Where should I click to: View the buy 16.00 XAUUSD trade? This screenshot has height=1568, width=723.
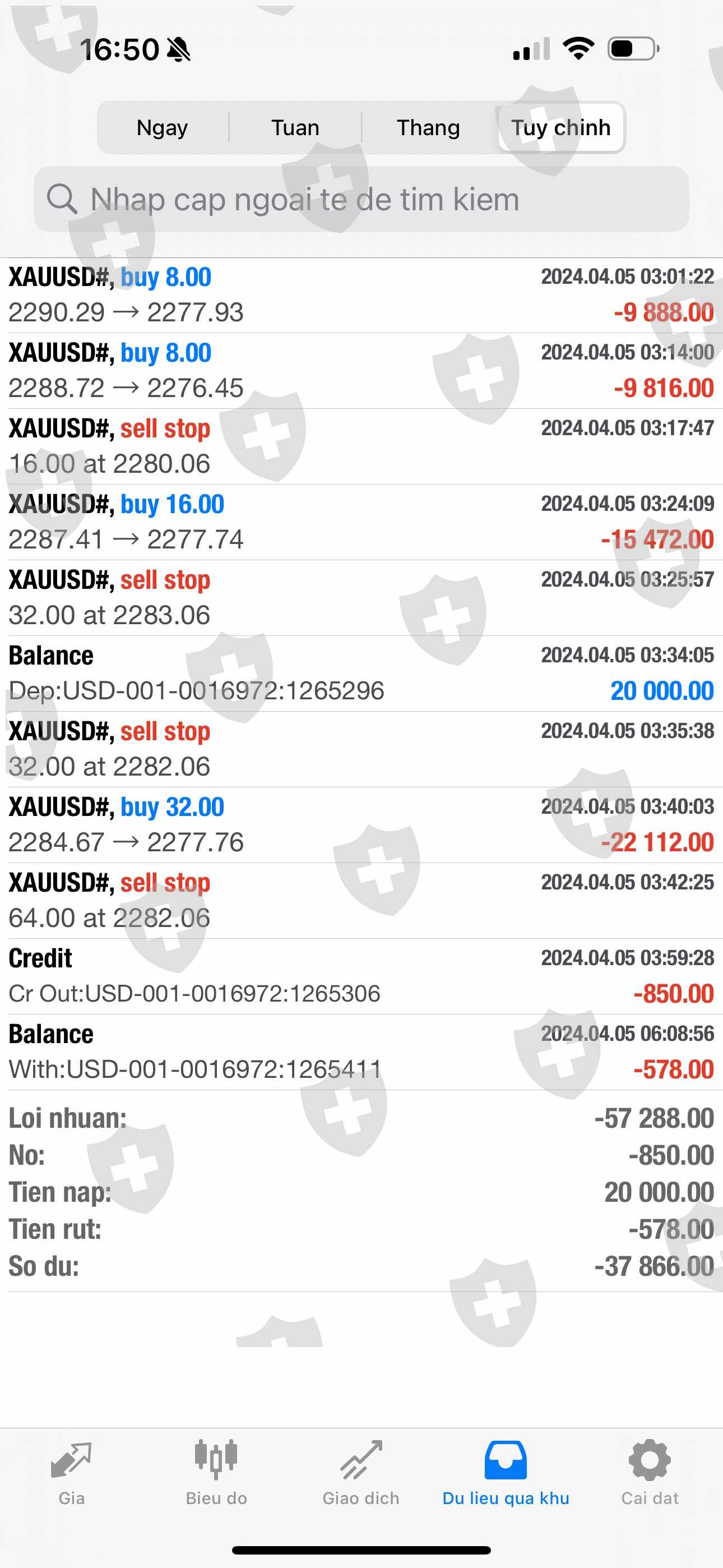coord(361,522)
